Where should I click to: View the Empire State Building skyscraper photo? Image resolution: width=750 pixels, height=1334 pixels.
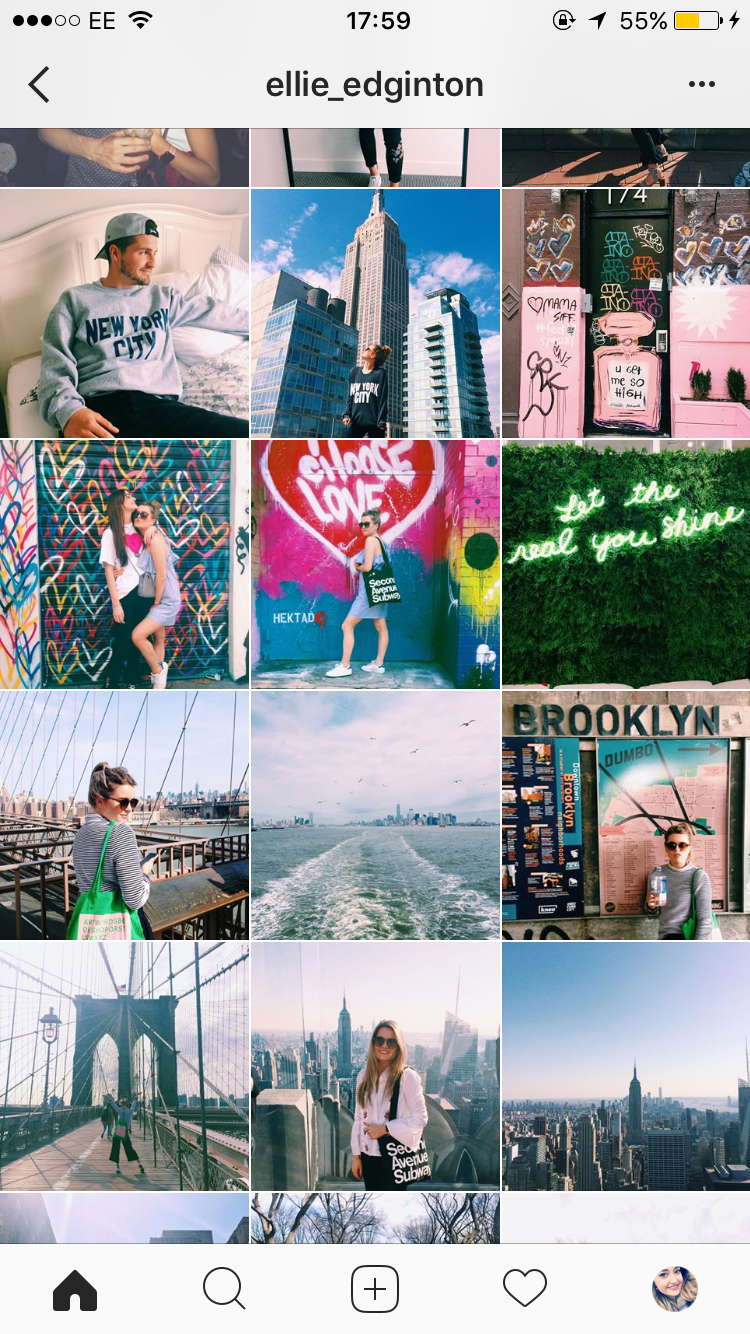[375, 313]
